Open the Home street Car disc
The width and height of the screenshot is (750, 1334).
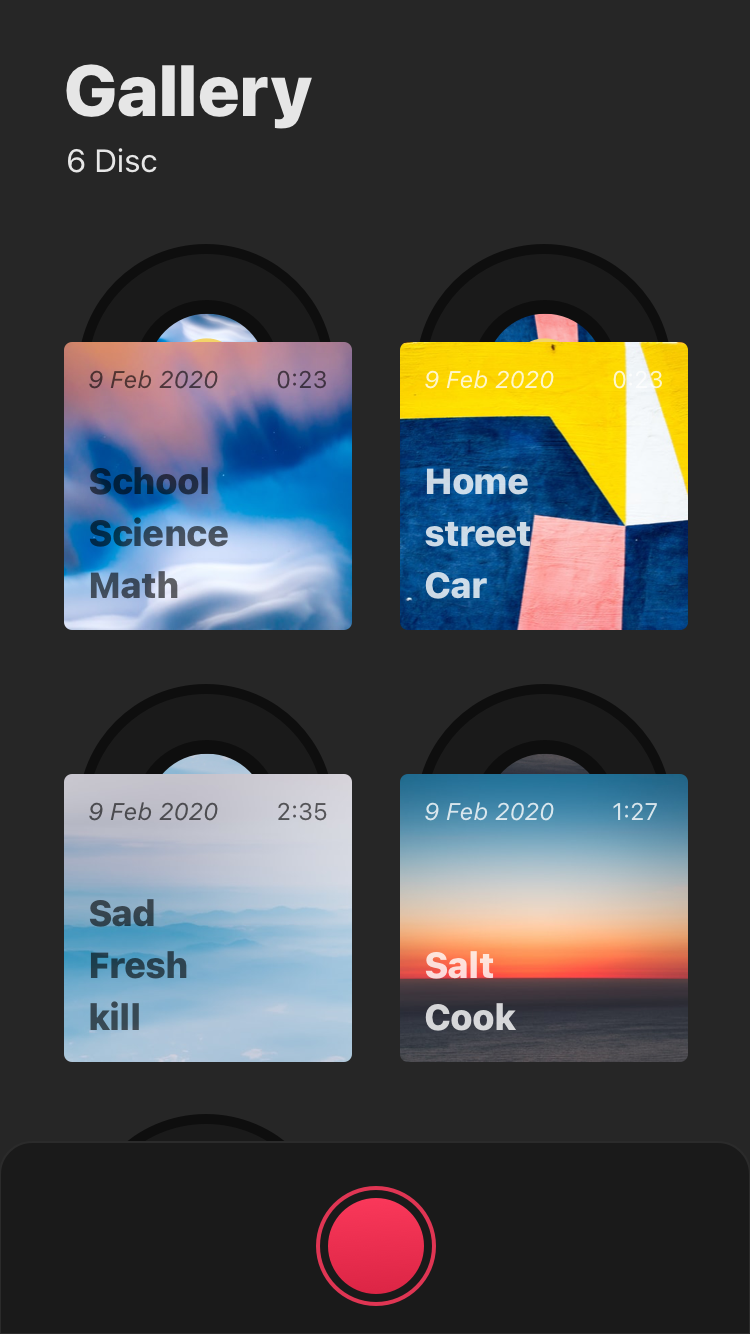[x=544, y=486]
